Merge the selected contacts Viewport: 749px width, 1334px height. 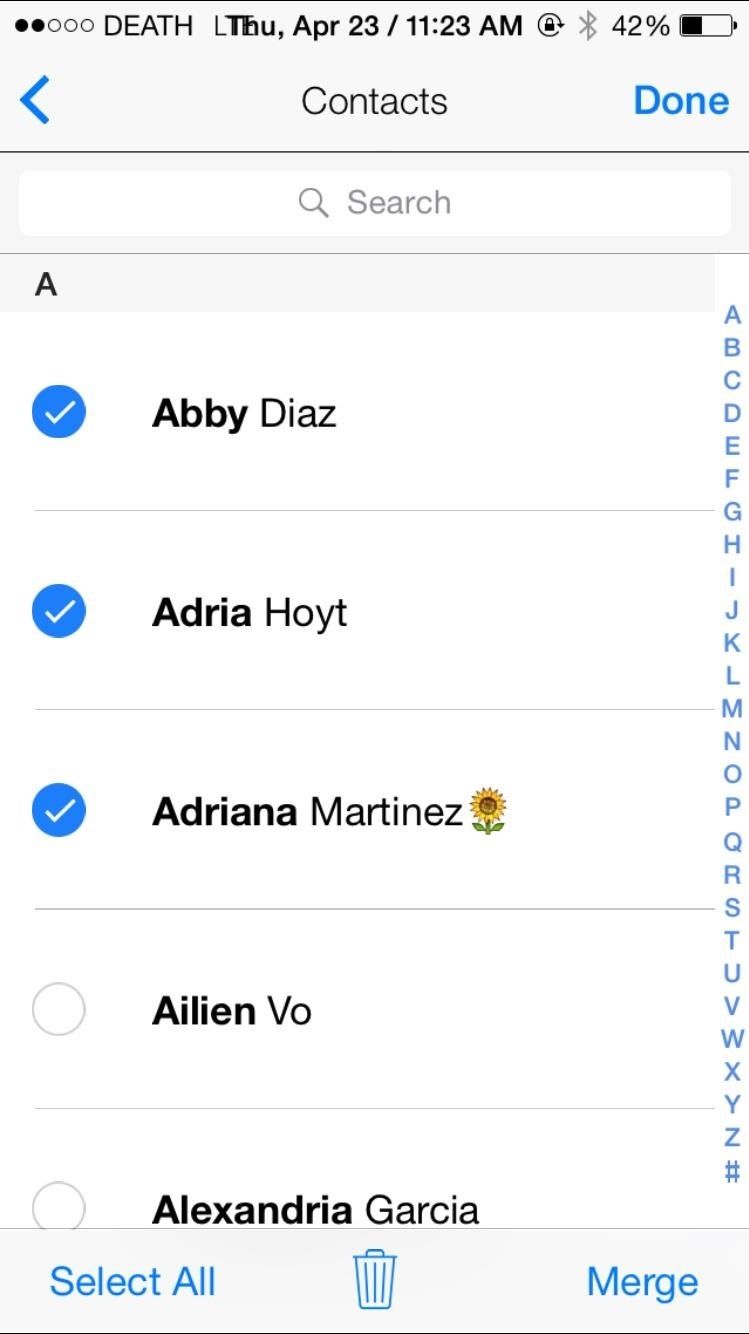pyautogui.click(x=642, y=1281)
